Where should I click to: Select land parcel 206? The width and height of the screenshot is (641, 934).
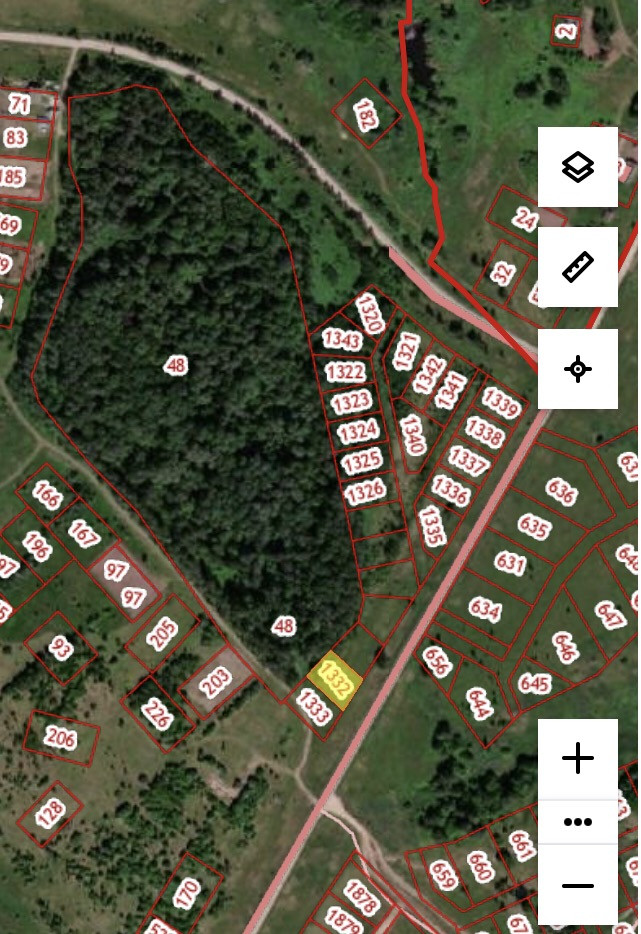[61, 738]
